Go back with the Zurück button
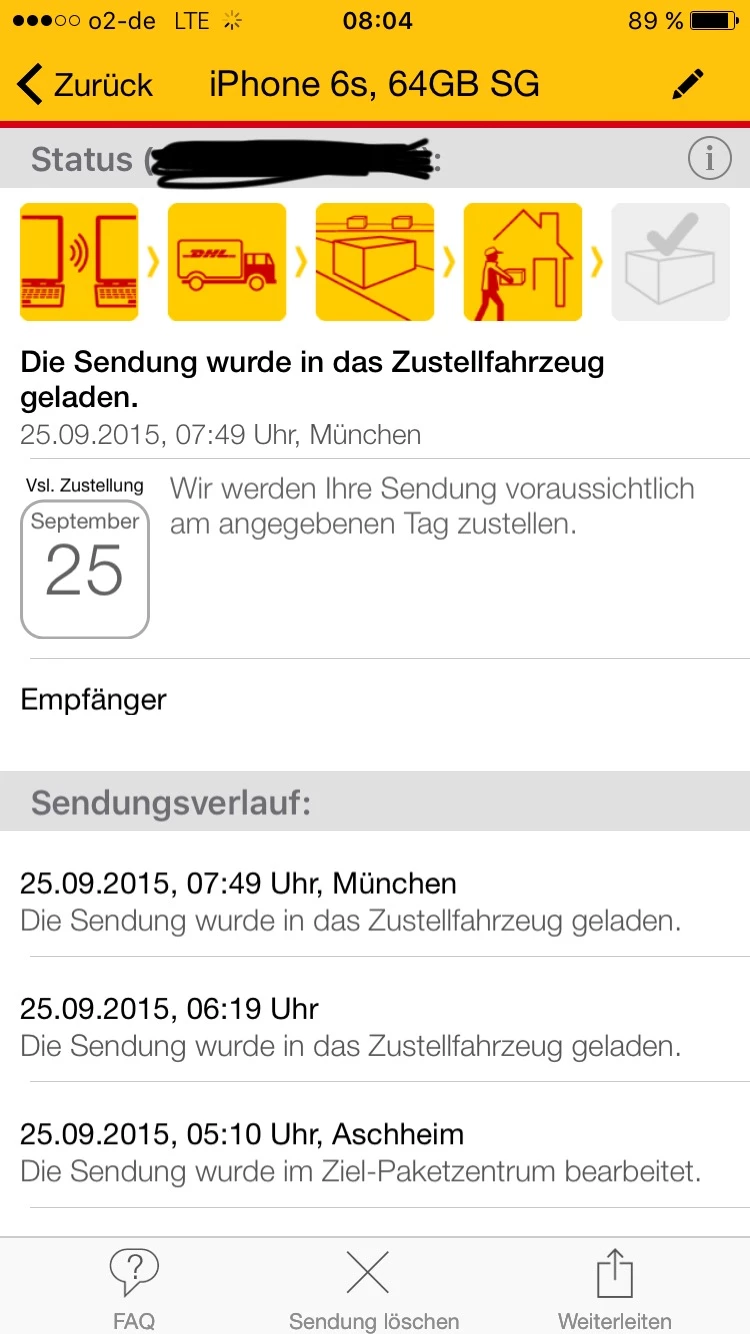This screenshot has height=1334, width=750. [x=86, y=84]
